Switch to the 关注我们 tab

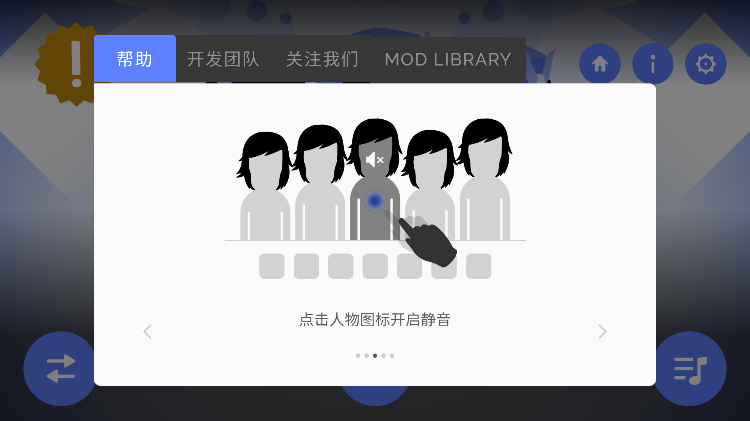click(x=322, y=59)
